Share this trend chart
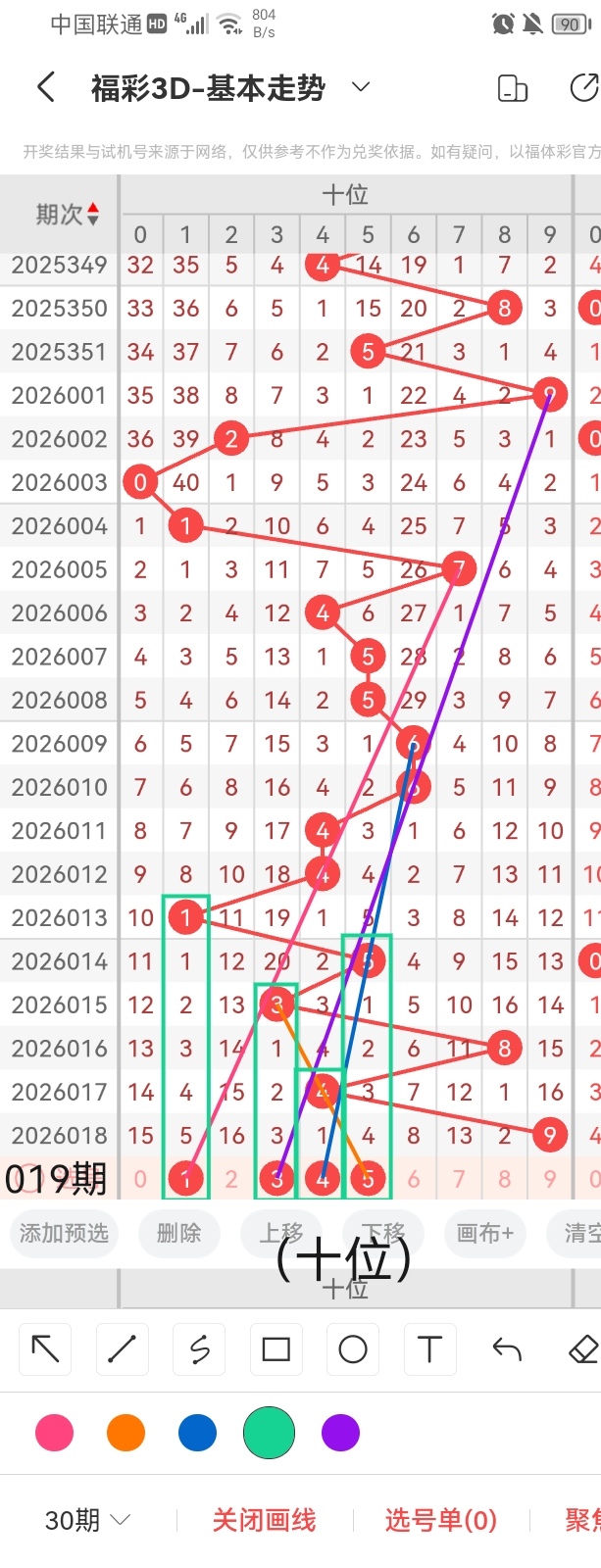 583,88
